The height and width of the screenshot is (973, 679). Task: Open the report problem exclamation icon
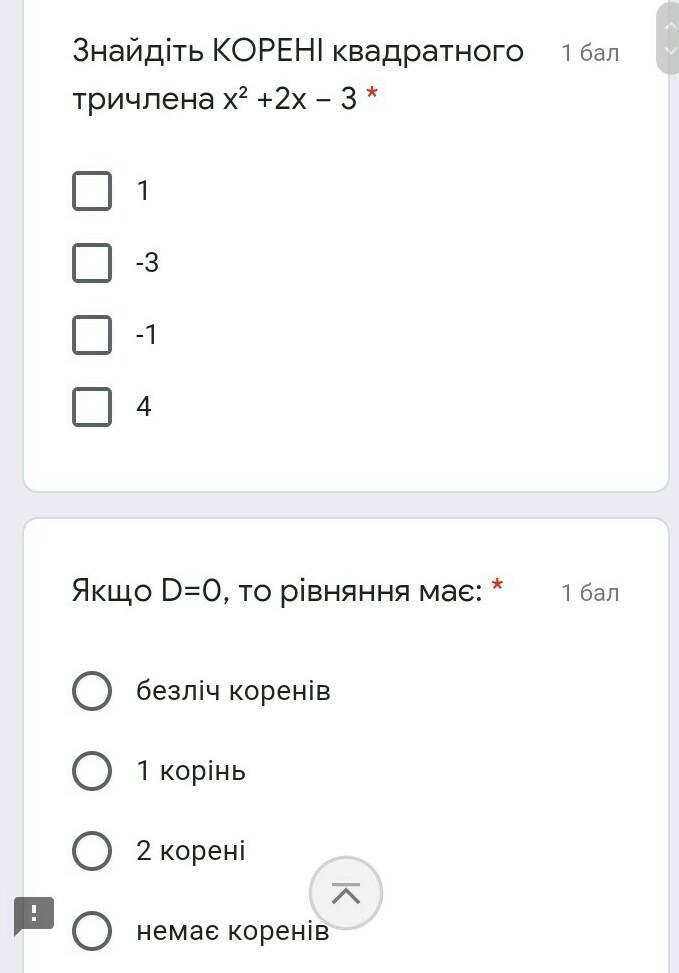click(x=34, y=913)
